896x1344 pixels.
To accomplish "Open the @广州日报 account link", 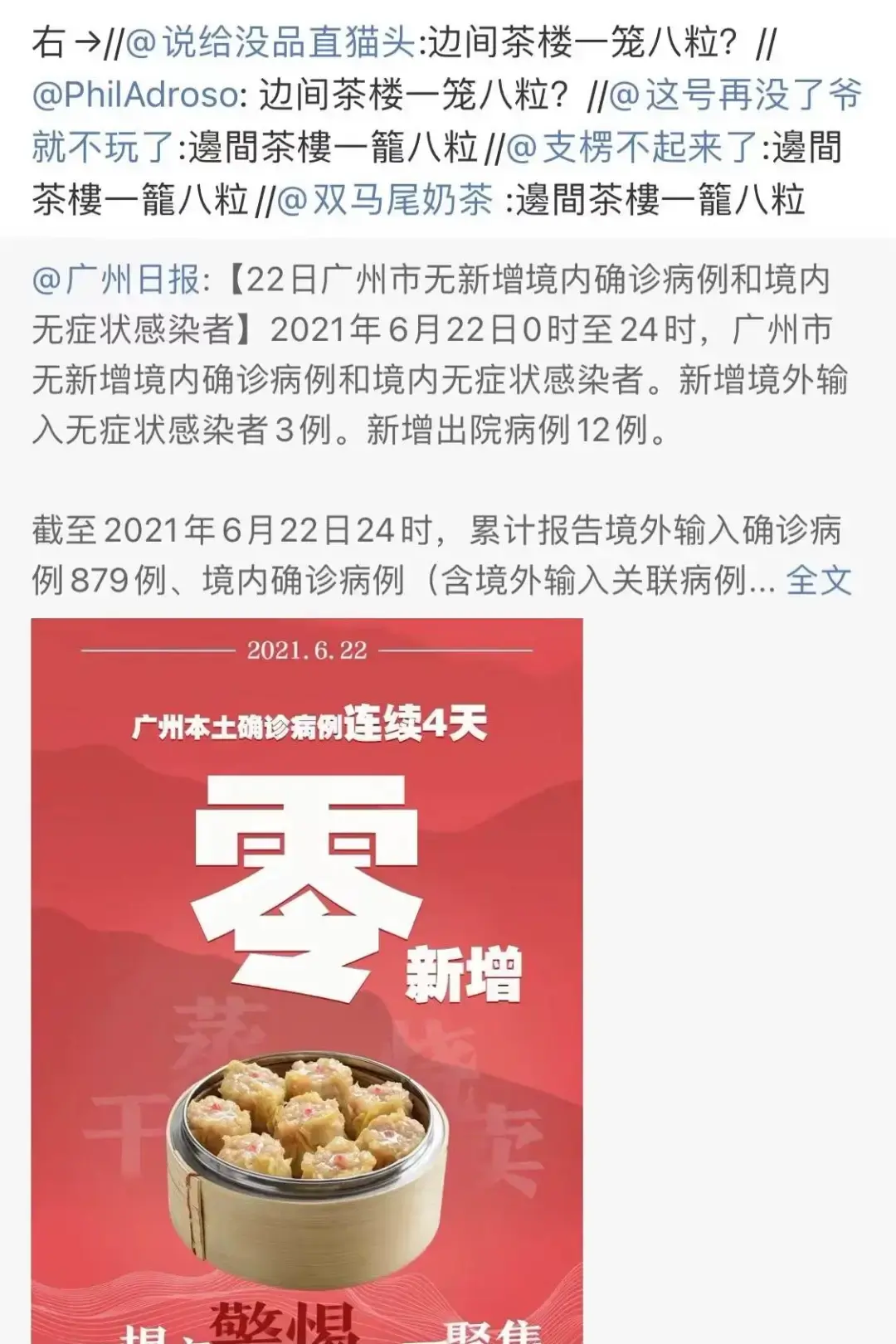I will point(116,280).
